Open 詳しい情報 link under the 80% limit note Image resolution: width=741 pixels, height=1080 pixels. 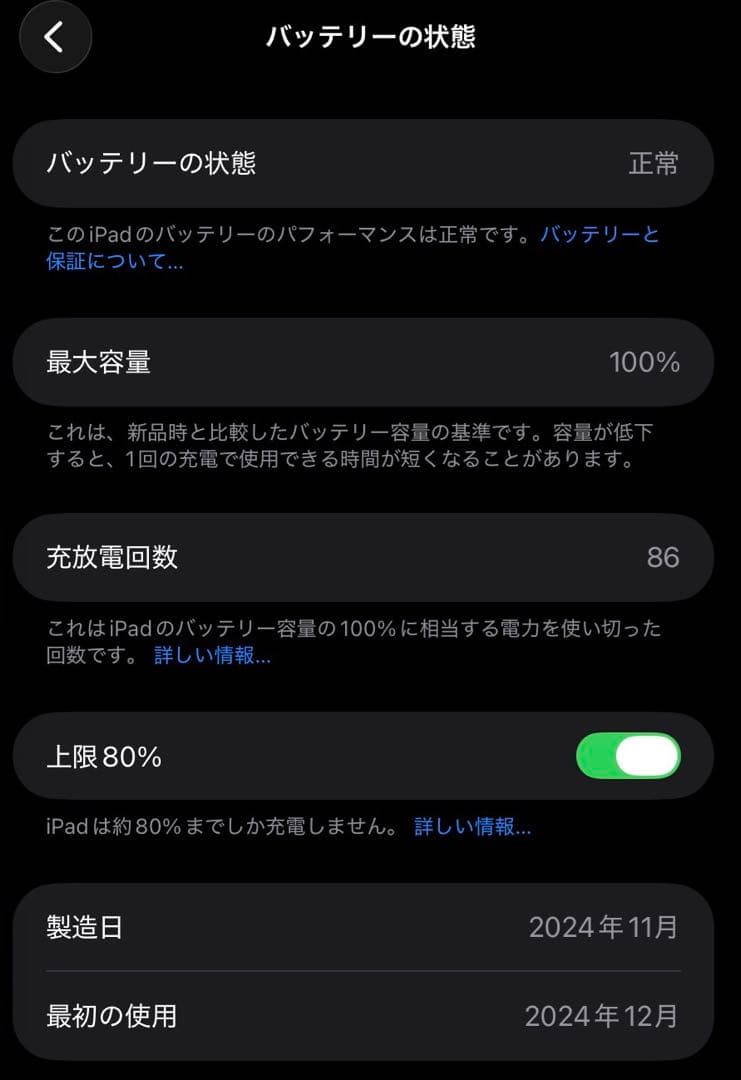[x=473, y=826]
